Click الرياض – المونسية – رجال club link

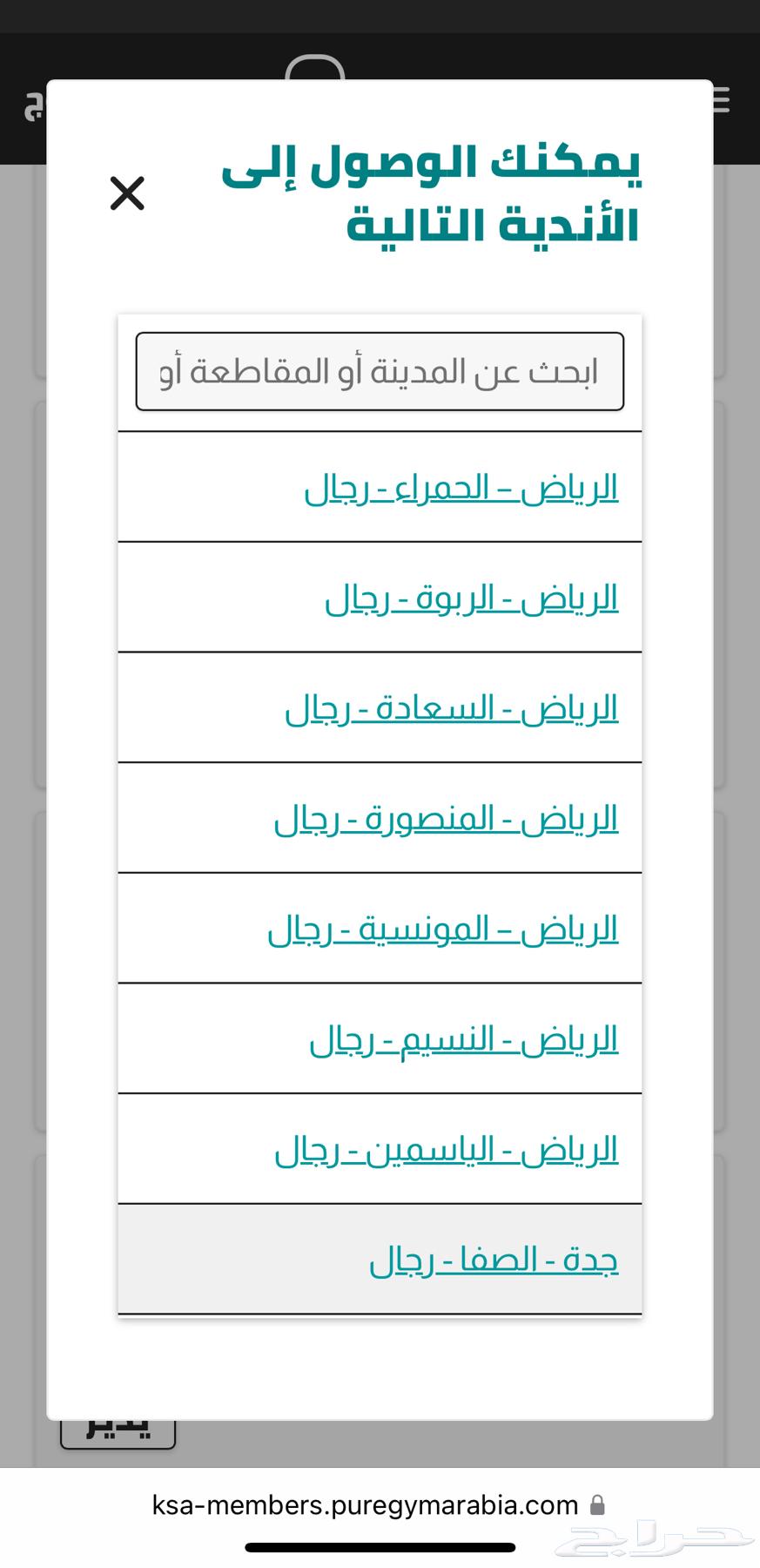tap(444, 929)
